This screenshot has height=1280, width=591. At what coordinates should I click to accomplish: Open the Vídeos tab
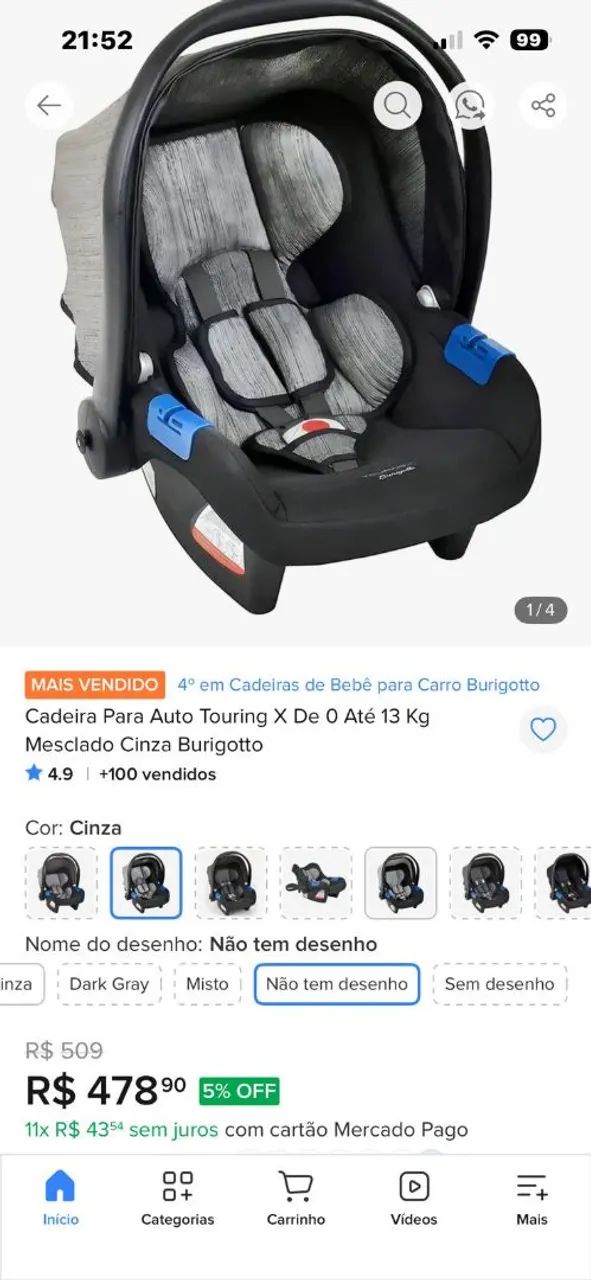[x=414, y=1198]
